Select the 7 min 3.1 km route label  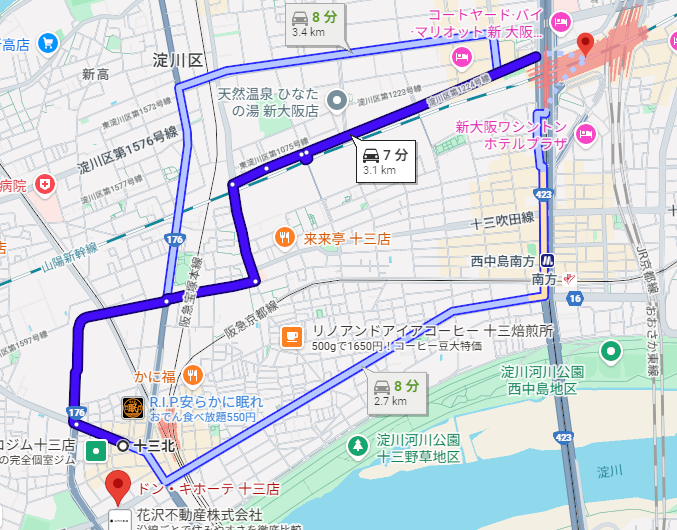pyautogui.click(x=384, y=162)
